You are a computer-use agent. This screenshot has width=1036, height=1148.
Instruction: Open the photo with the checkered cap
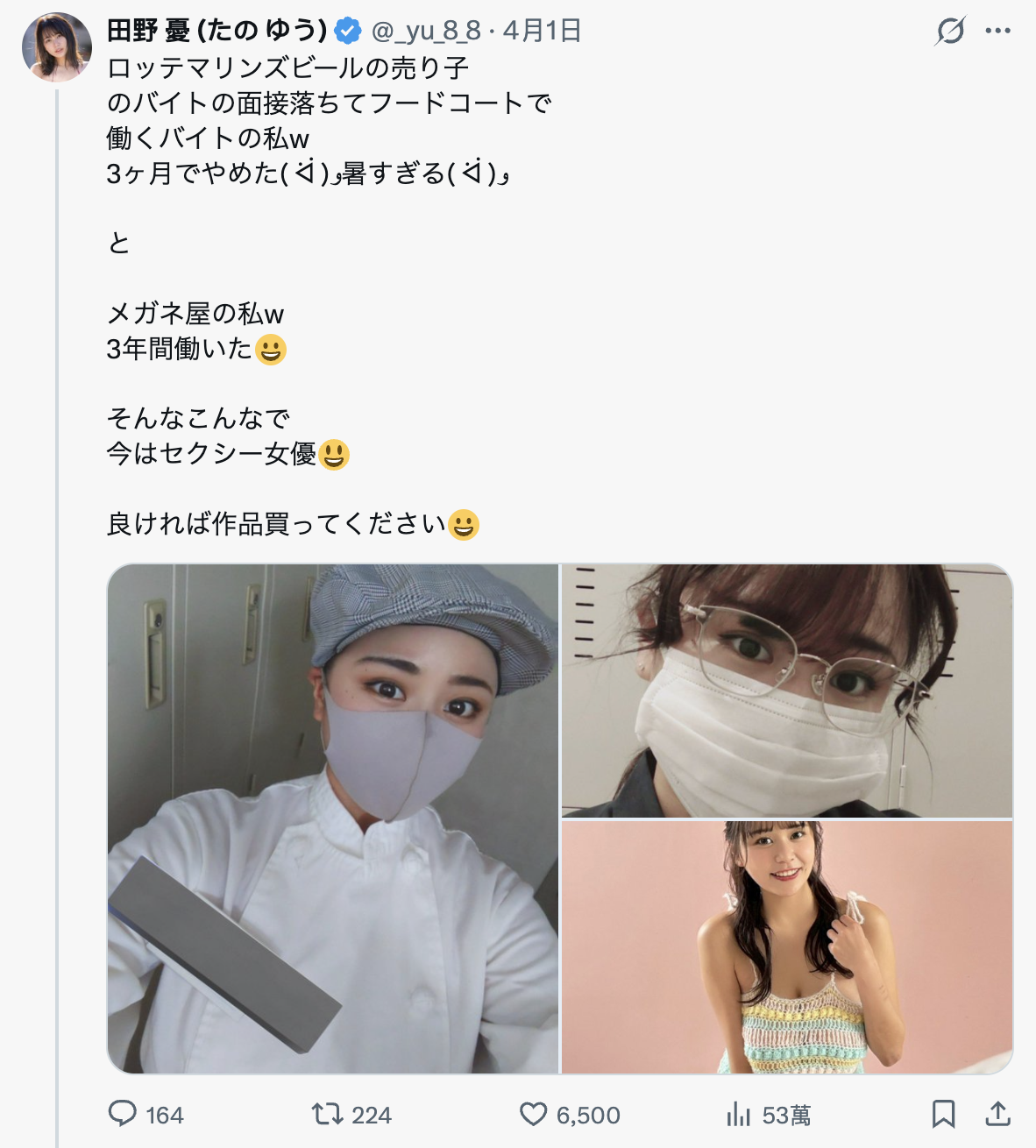333,818
